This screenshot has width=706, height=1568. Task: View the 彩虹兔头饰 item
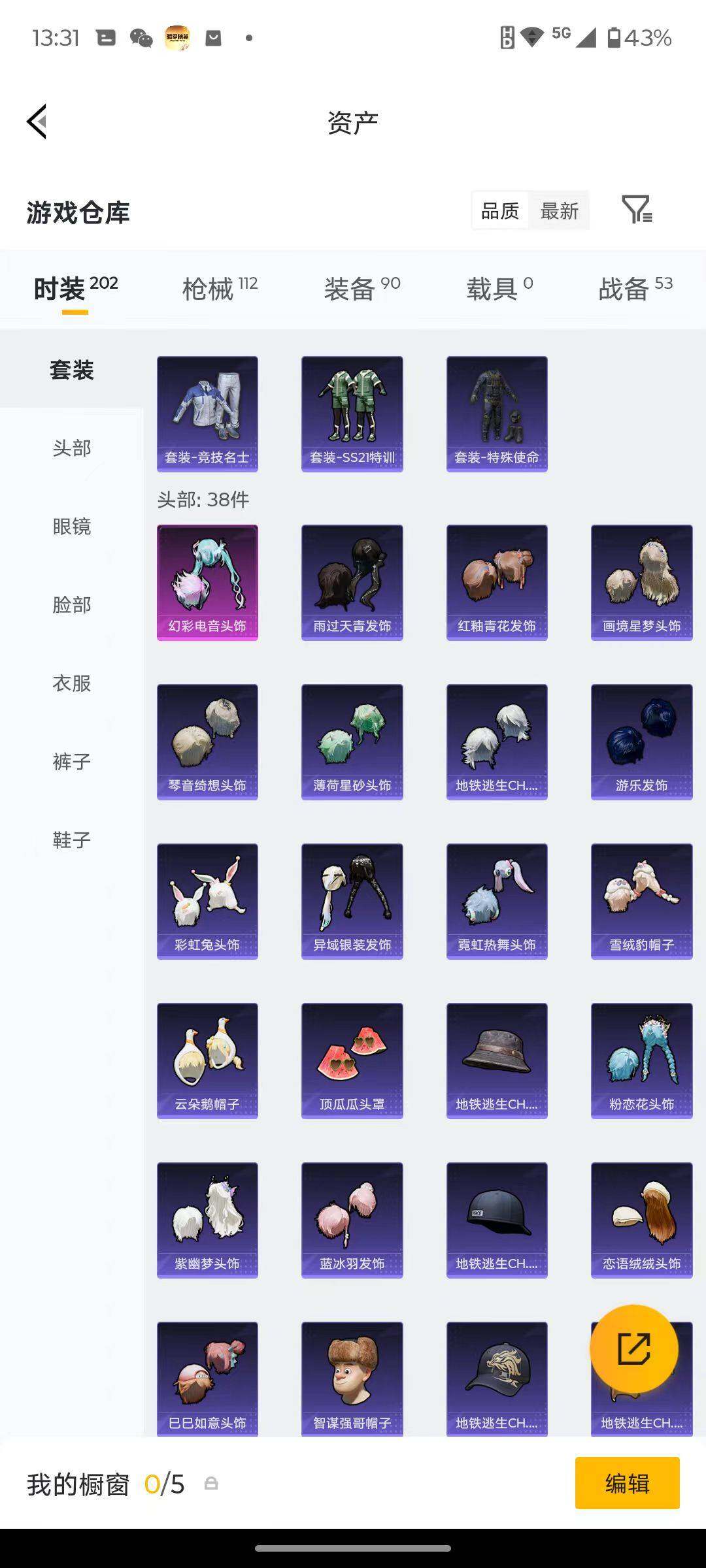click(x=207, y=901)
